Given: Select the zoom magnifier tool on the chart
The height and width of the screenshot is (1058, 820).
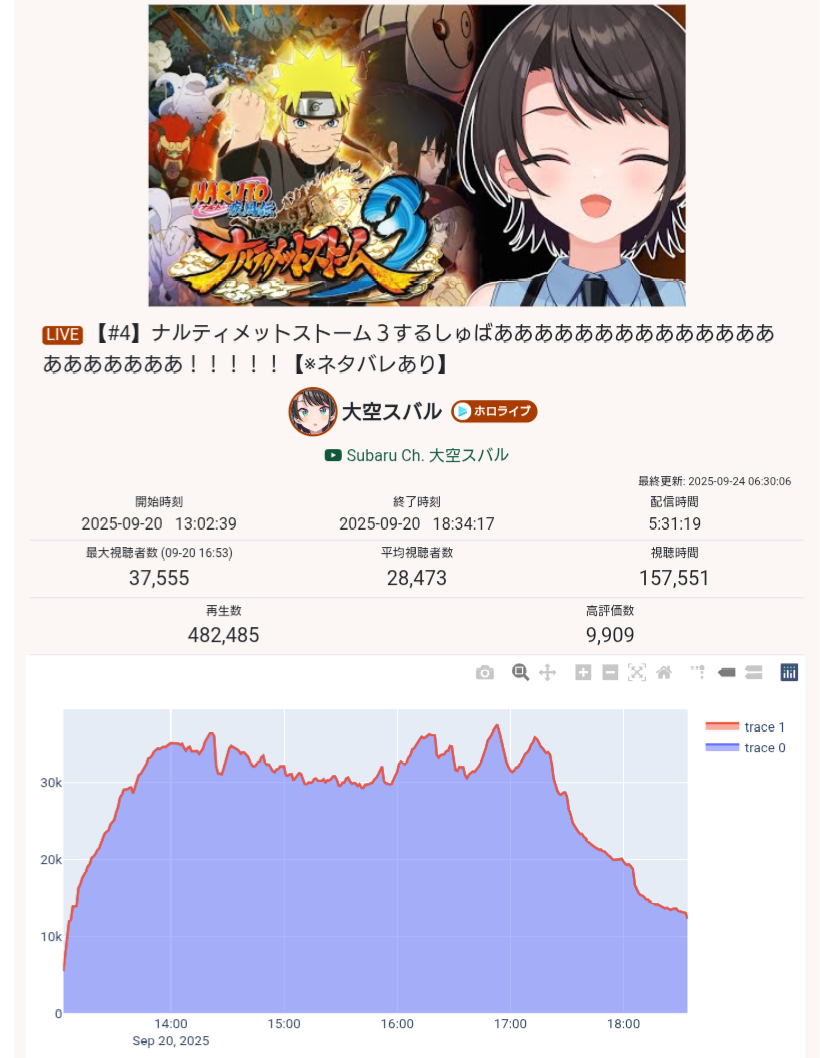Looking at the screenshot, I should click(520, 673).
